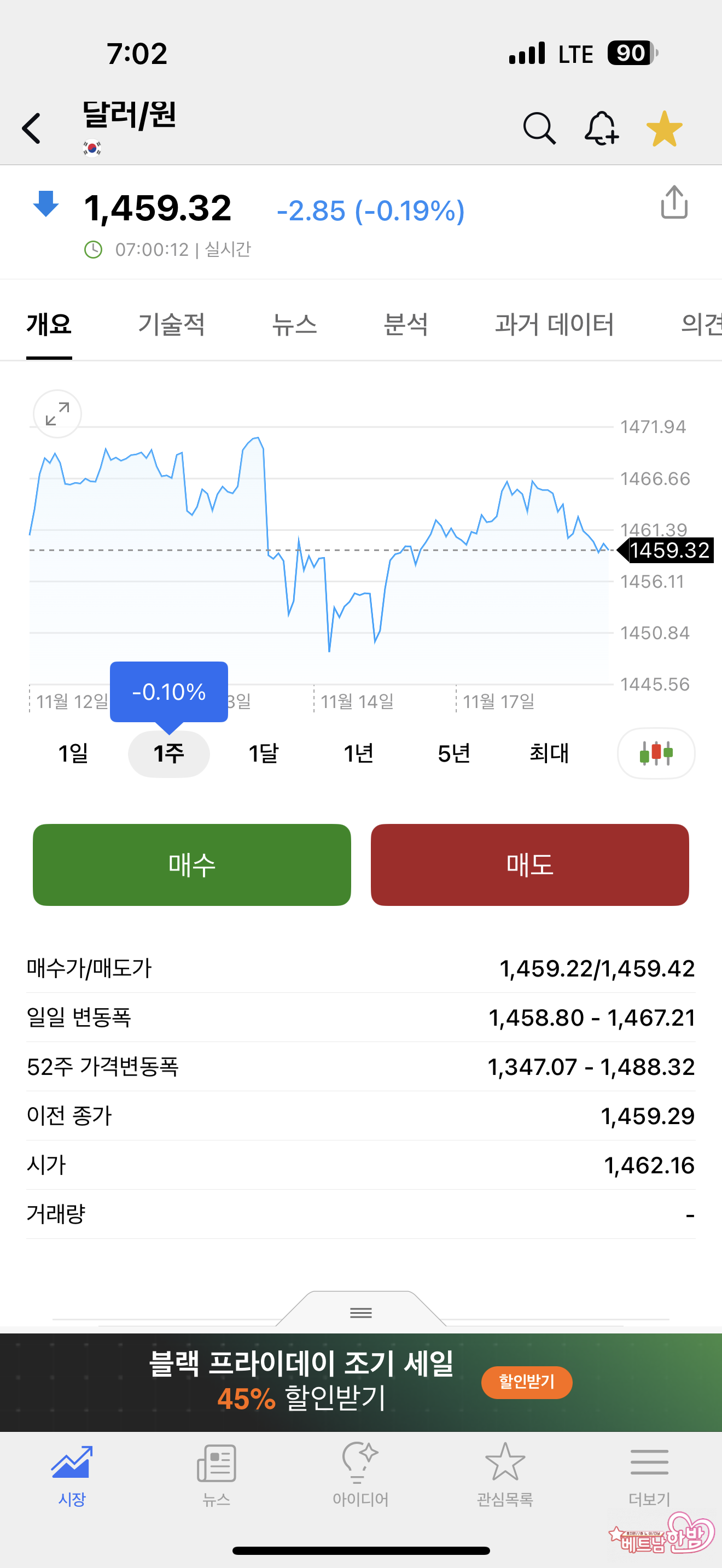Toggle the yellow favorite star

664,128
